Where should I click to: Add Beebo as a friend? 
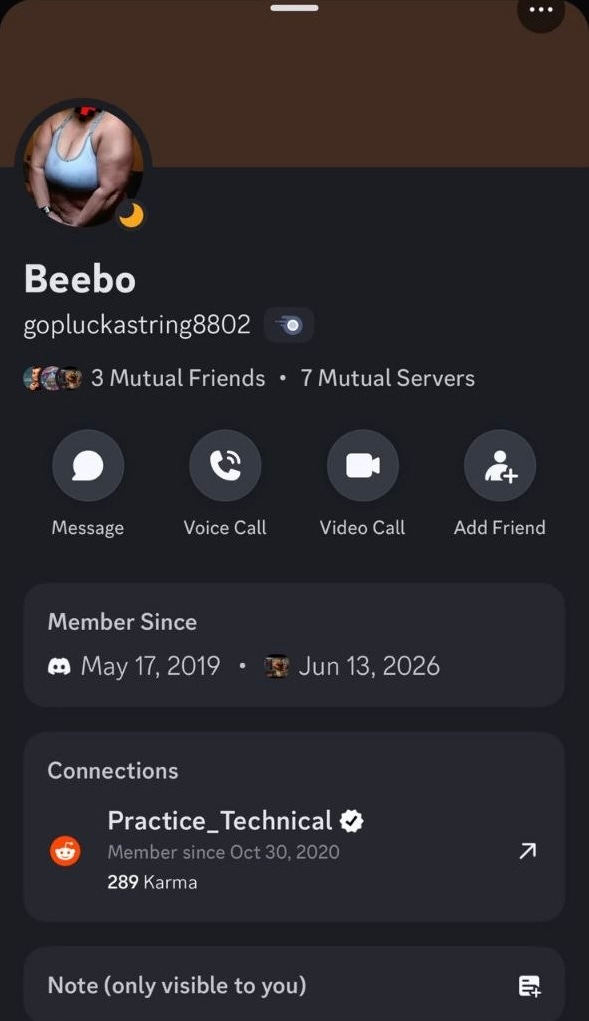click(x=500, y=466)
